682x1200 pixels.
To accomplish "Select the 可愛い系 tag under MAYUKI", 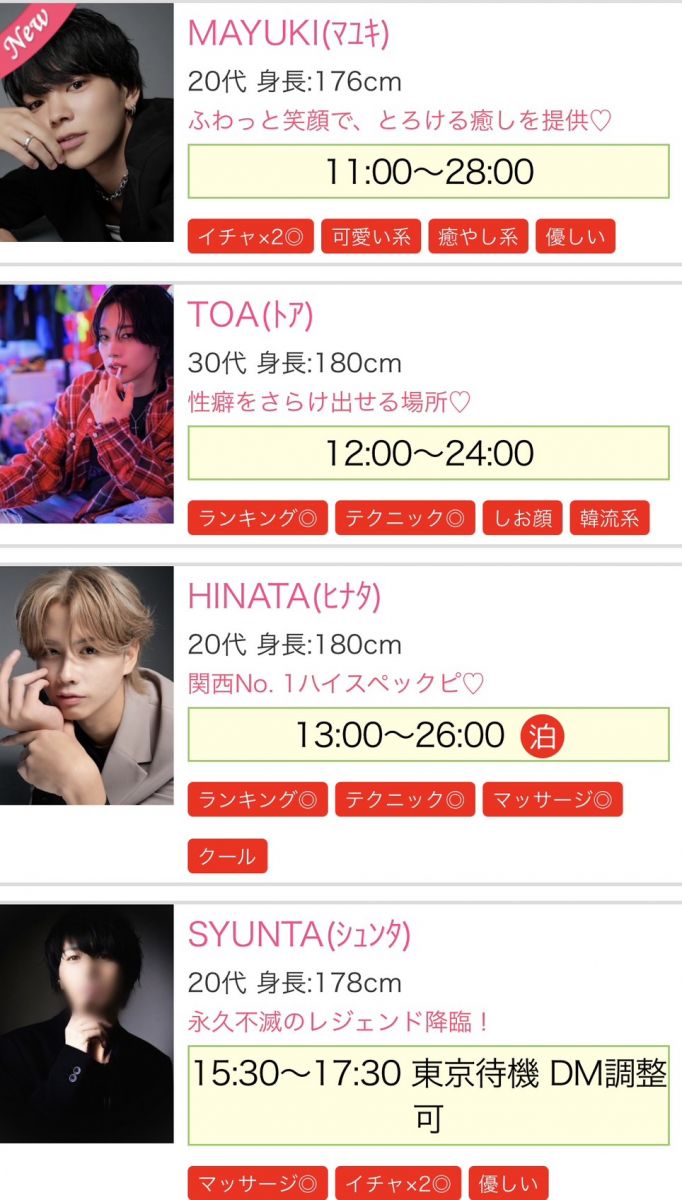I will (x=371, y=237).
